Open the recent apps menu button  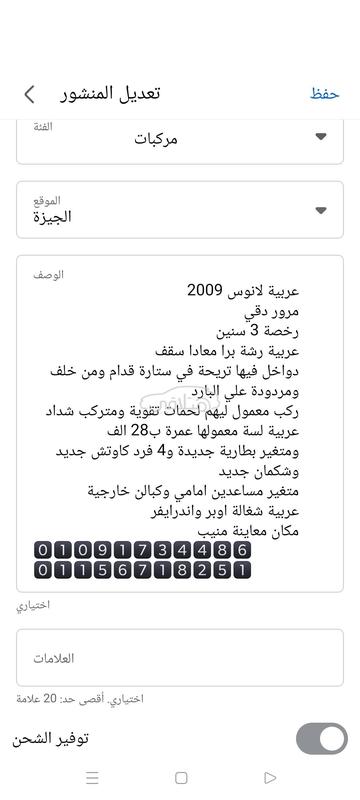pyautogui.click(x=92, y=778)
